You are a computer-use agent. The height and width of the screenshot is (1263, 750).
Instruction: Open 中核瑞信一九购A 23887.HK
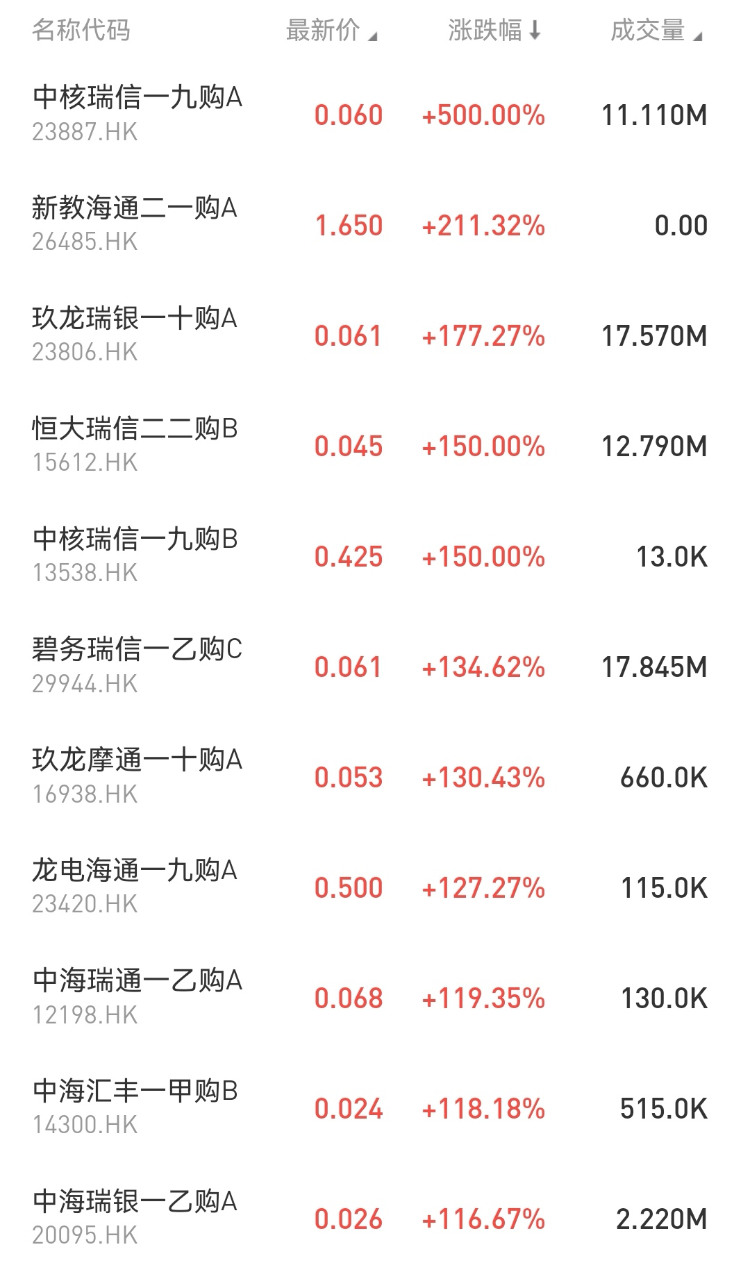pyautogui.click(x=375, y=114)
